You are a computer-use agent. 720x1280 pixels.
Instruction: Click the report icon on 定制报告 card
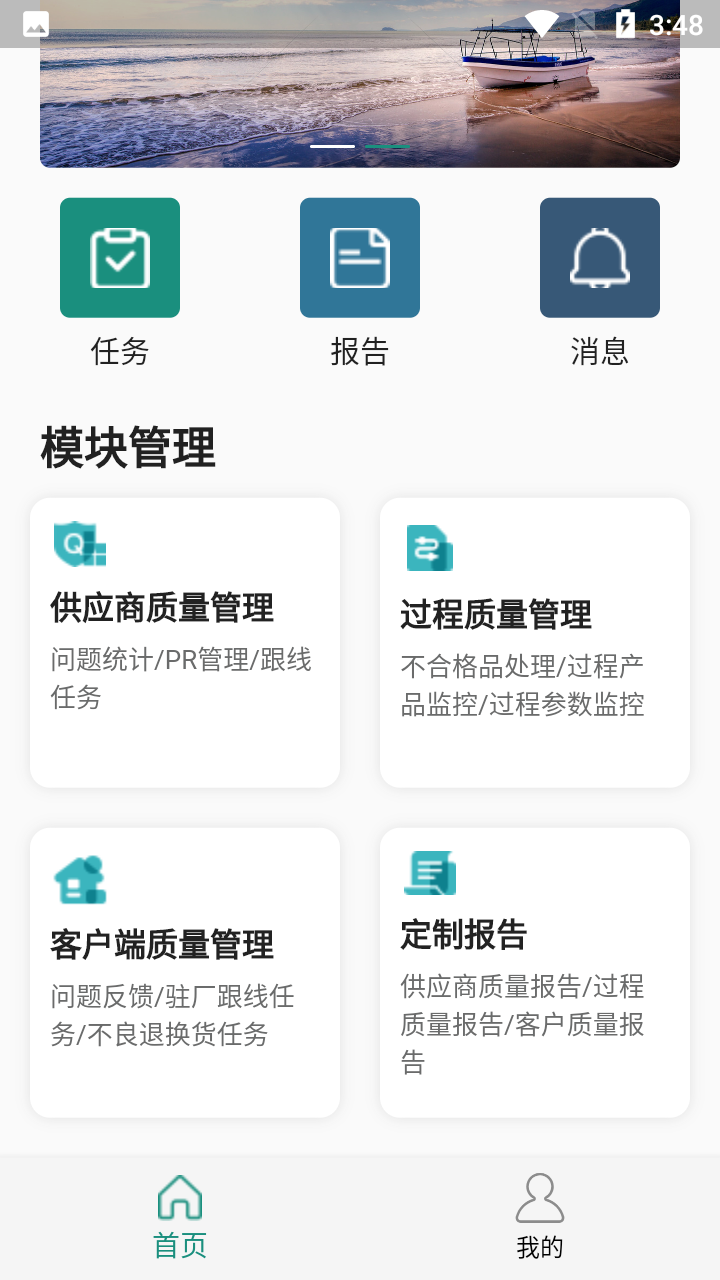click(430, 873)
